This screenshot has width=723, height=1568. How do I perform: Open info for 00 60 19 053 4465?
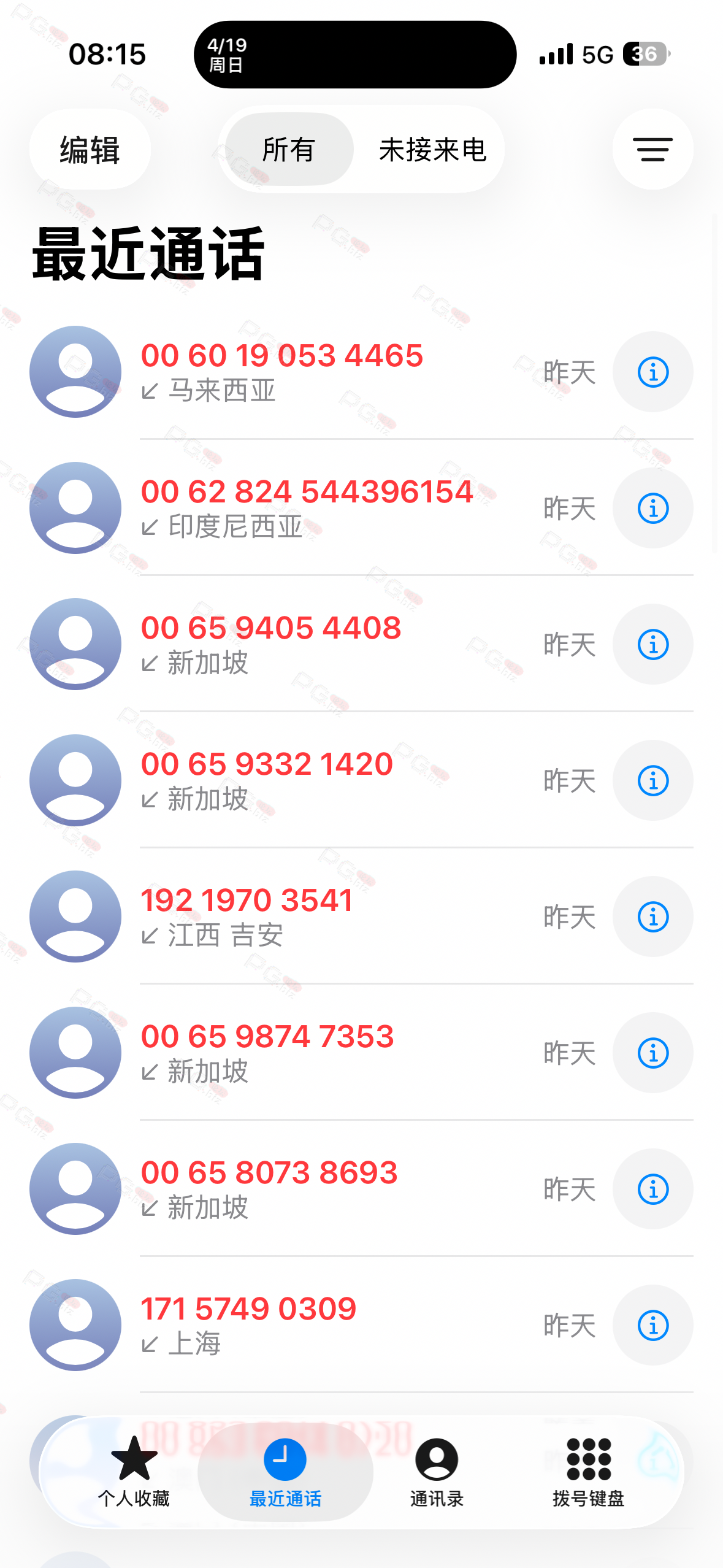tap(652, 372)
